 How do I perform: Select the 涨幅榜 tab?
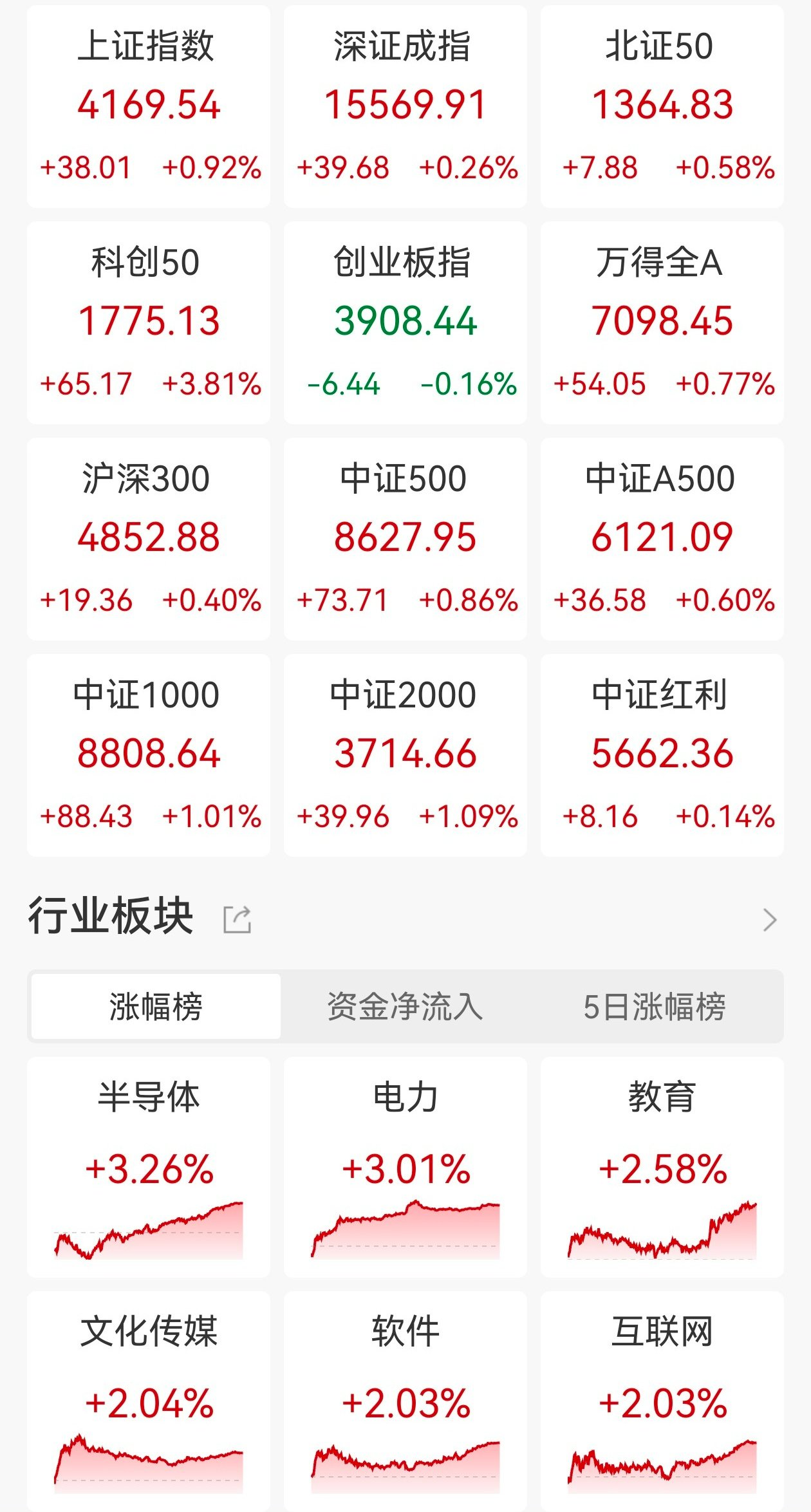click(x=156, y=1006)
